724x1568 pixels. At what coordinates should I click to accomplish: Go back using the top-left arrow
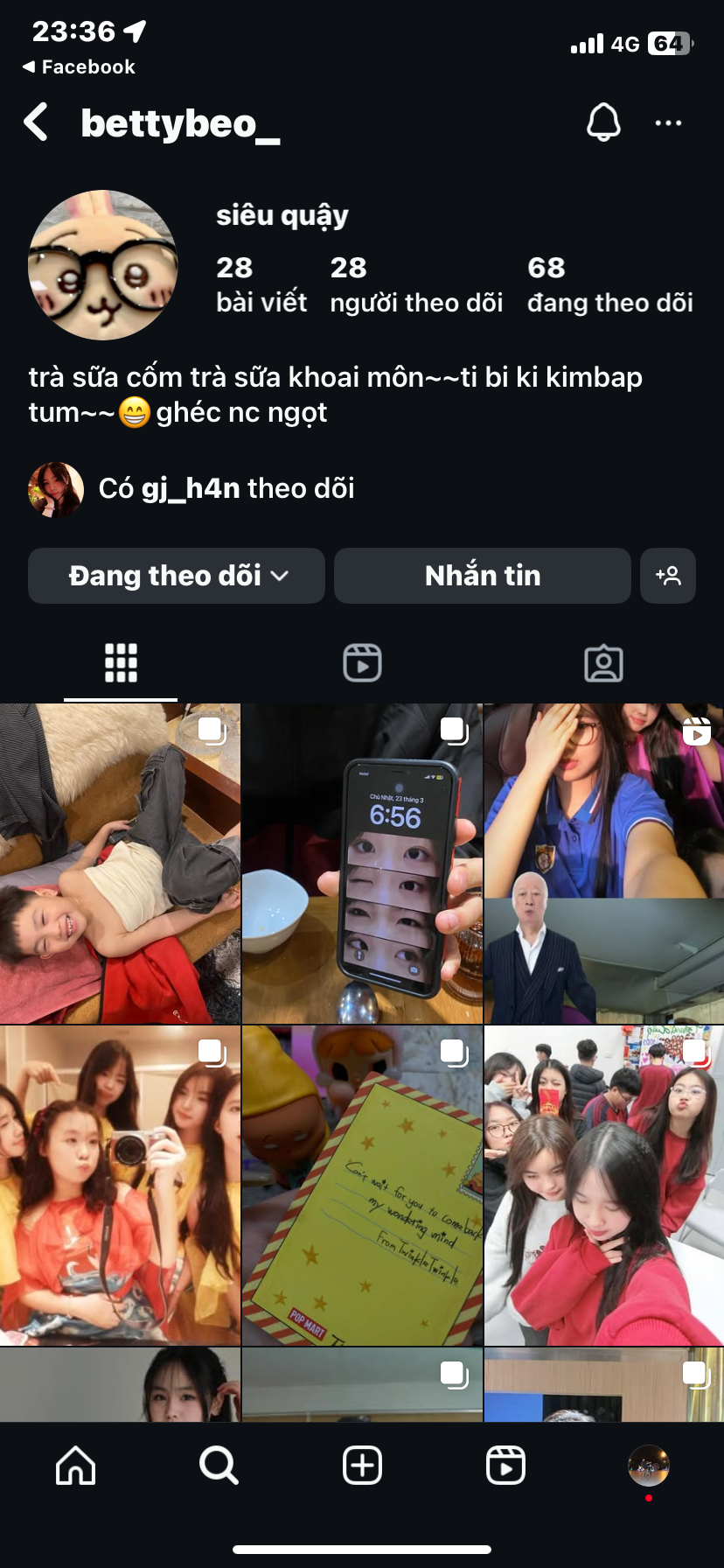[x=36, y=122]
